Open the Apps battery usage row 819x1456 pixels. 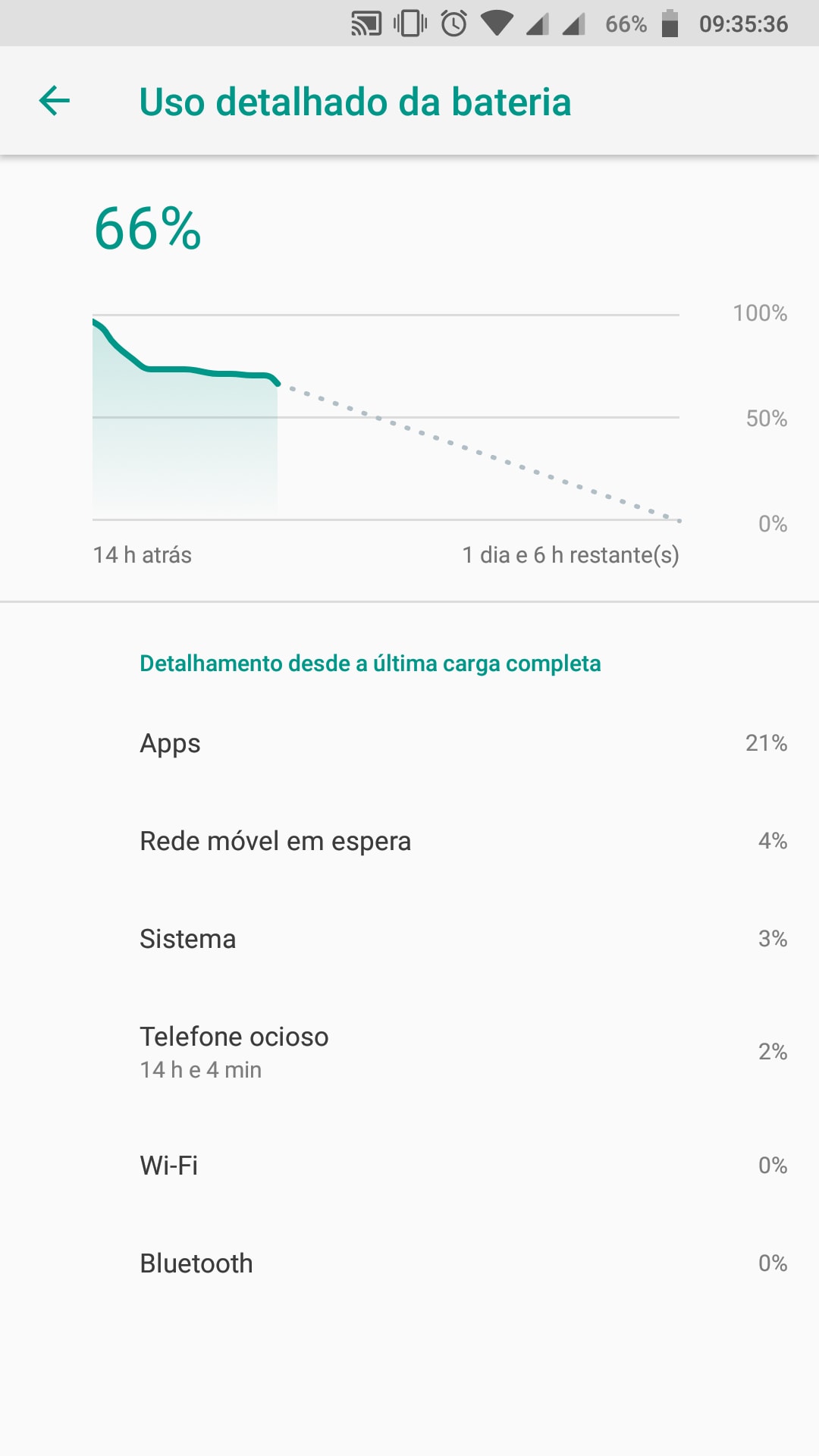409,743
